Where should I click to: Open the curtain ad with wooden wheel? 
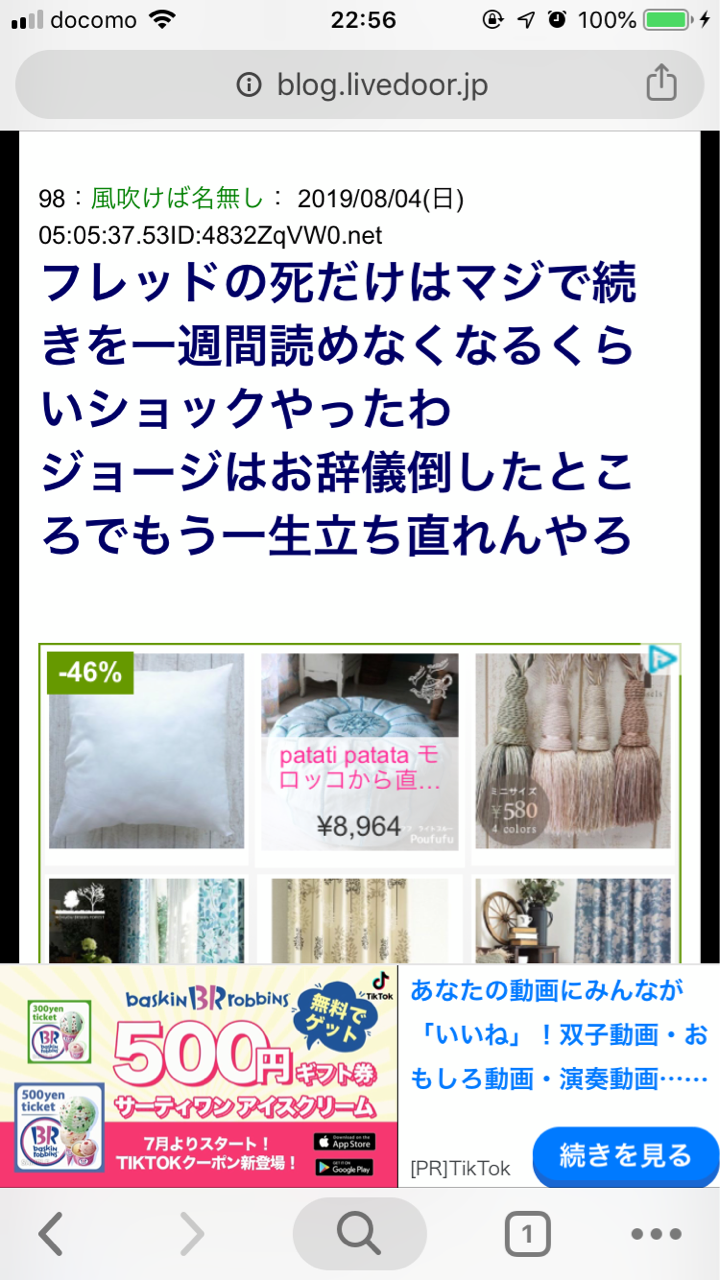tap(572, 920)
